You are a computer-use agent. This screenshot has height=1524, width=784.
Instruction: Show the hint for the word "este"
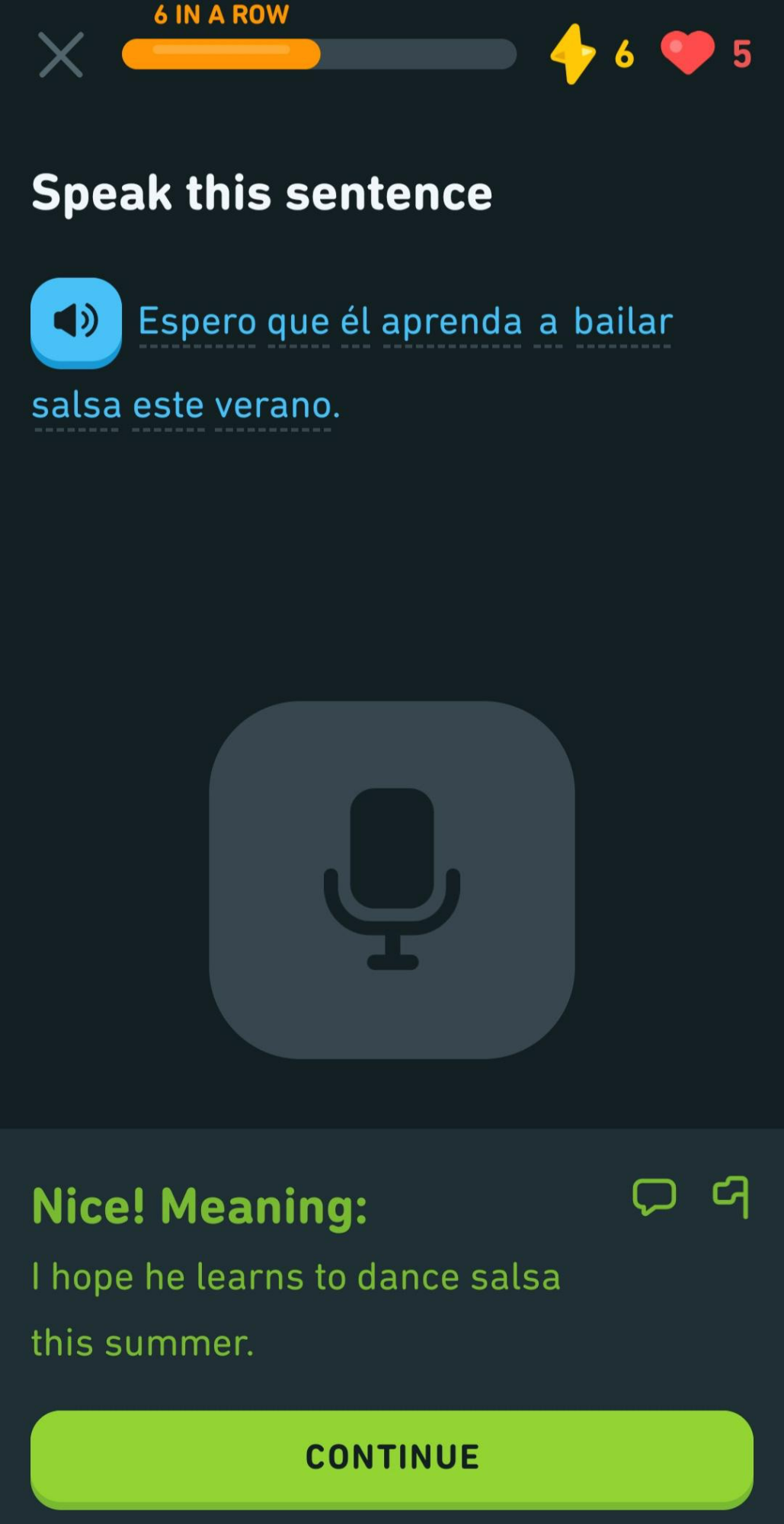point(168,406)
